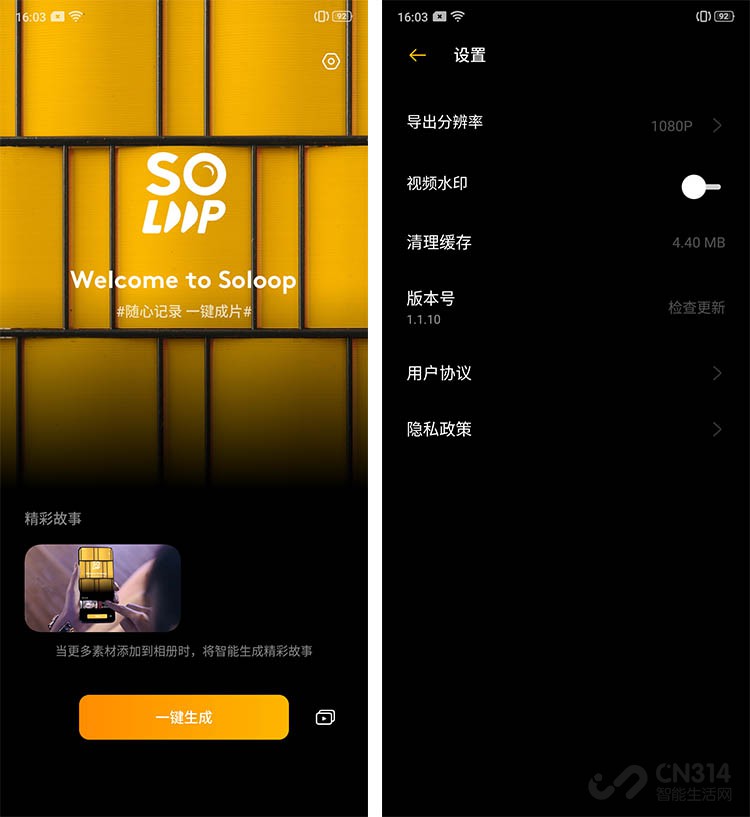Toggle the 视频水印 switch
The width and height of the screenshot is (750, 817).
pos(700,186)
